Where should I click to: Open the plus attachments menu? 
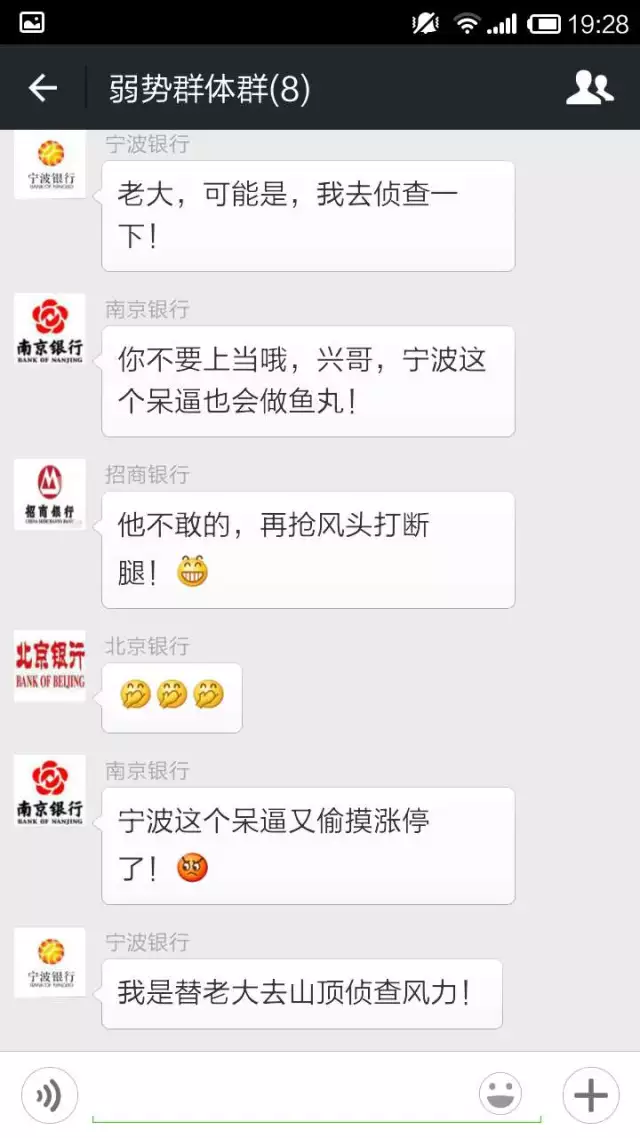(591, 1095)
